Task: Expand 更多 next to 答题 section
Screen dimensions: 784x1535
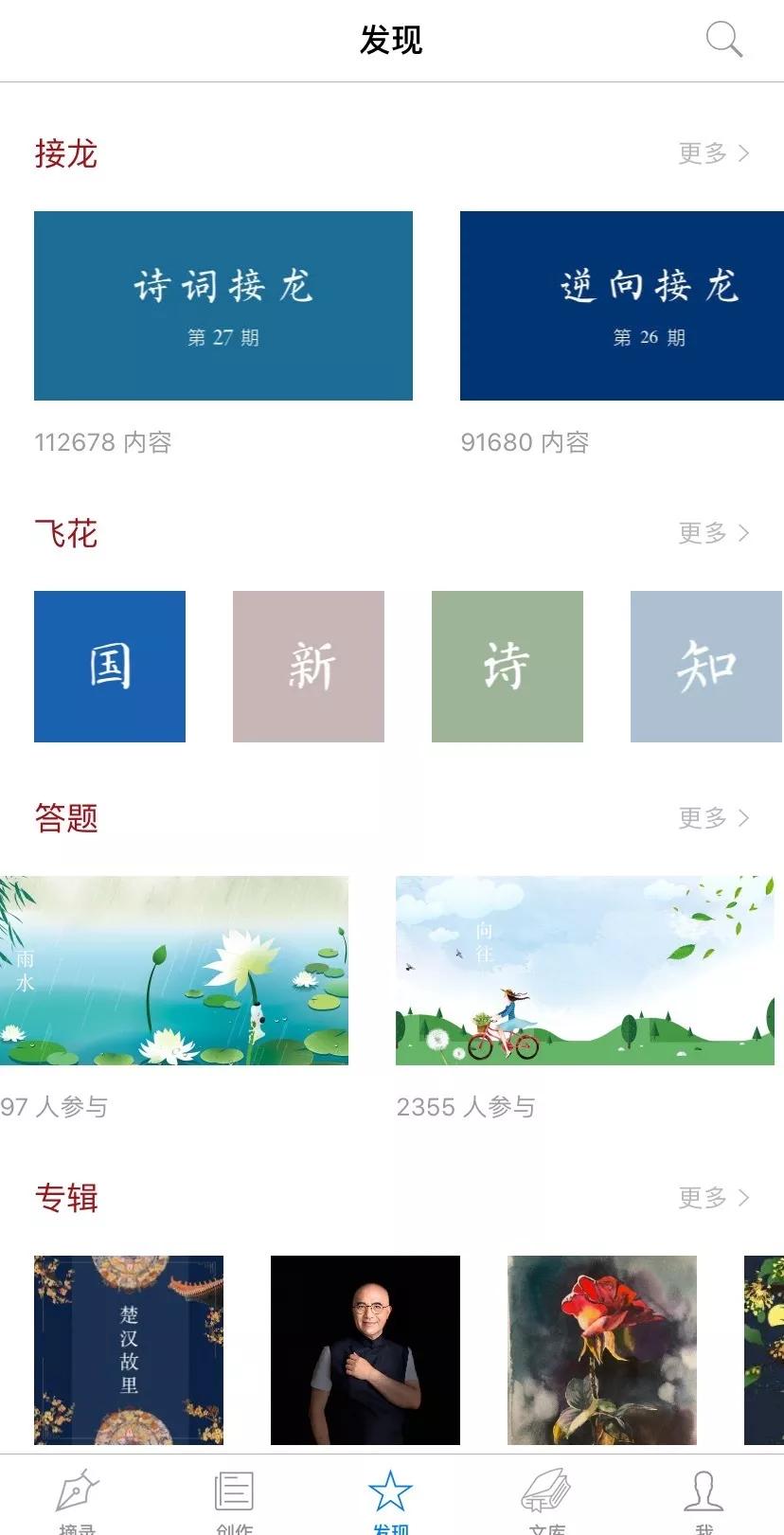Action: pyautogui.click(x=710, y=818)
